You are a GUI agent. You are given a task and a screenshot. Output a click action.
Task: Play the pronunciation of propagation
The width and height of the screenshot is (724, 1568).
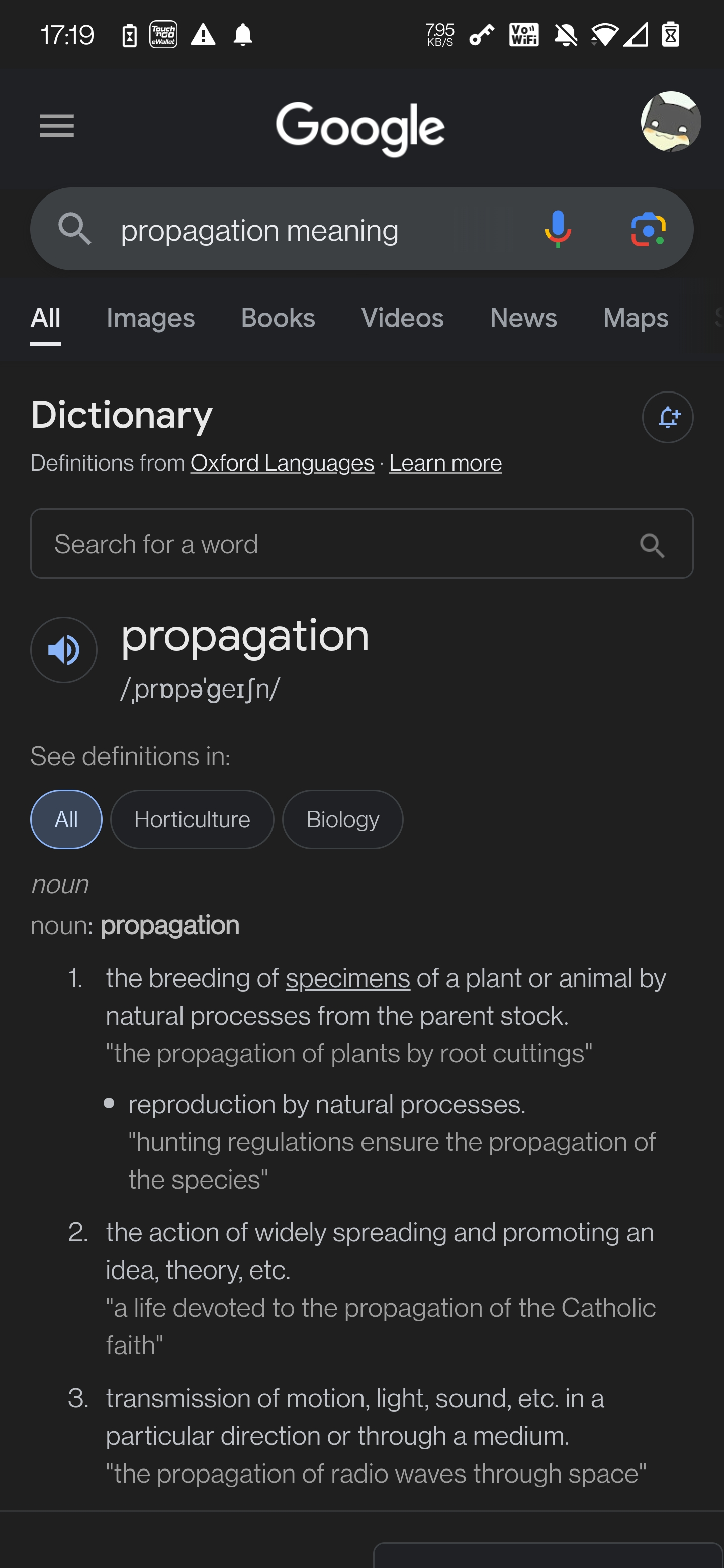(x=64, y=650)
